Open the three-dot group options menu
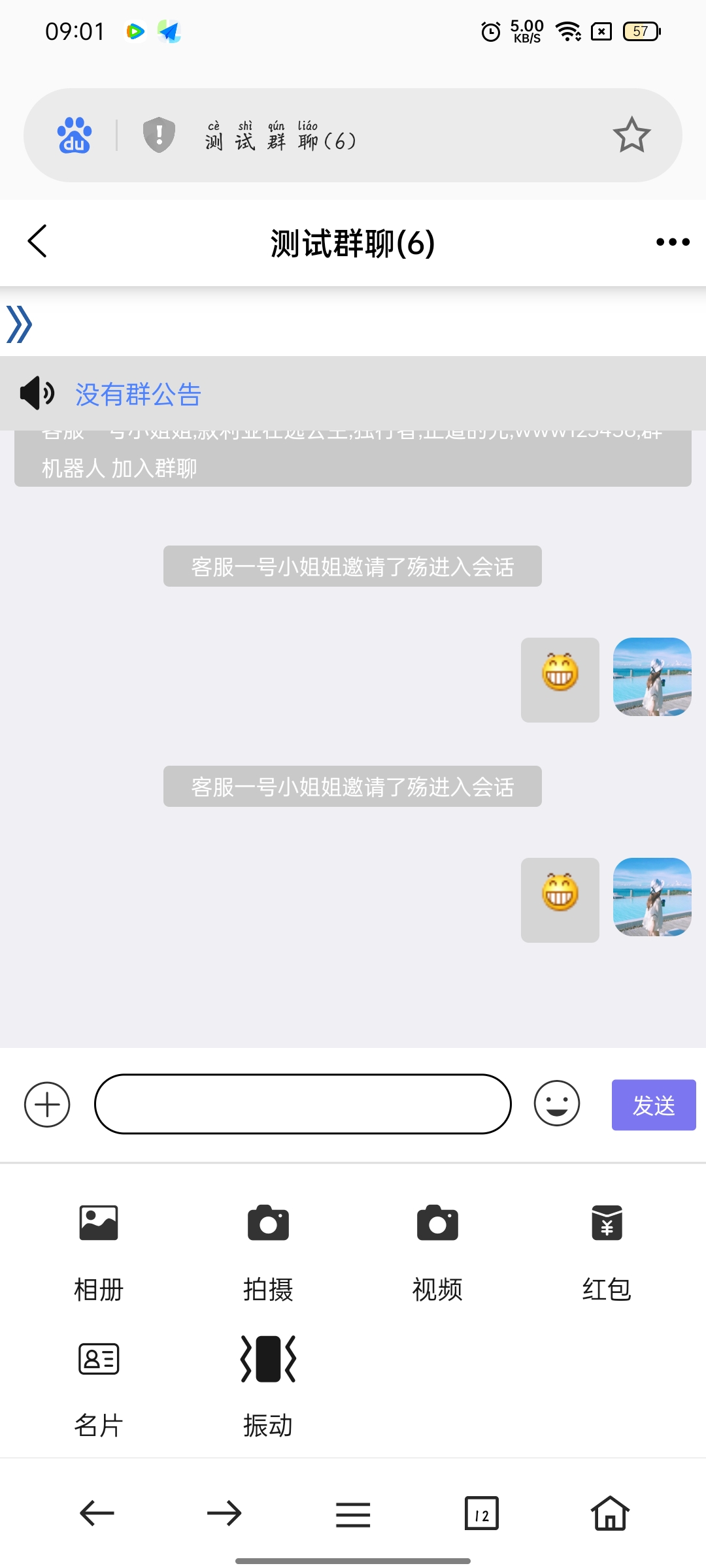 pyautogui.click(x=671, y=242)
